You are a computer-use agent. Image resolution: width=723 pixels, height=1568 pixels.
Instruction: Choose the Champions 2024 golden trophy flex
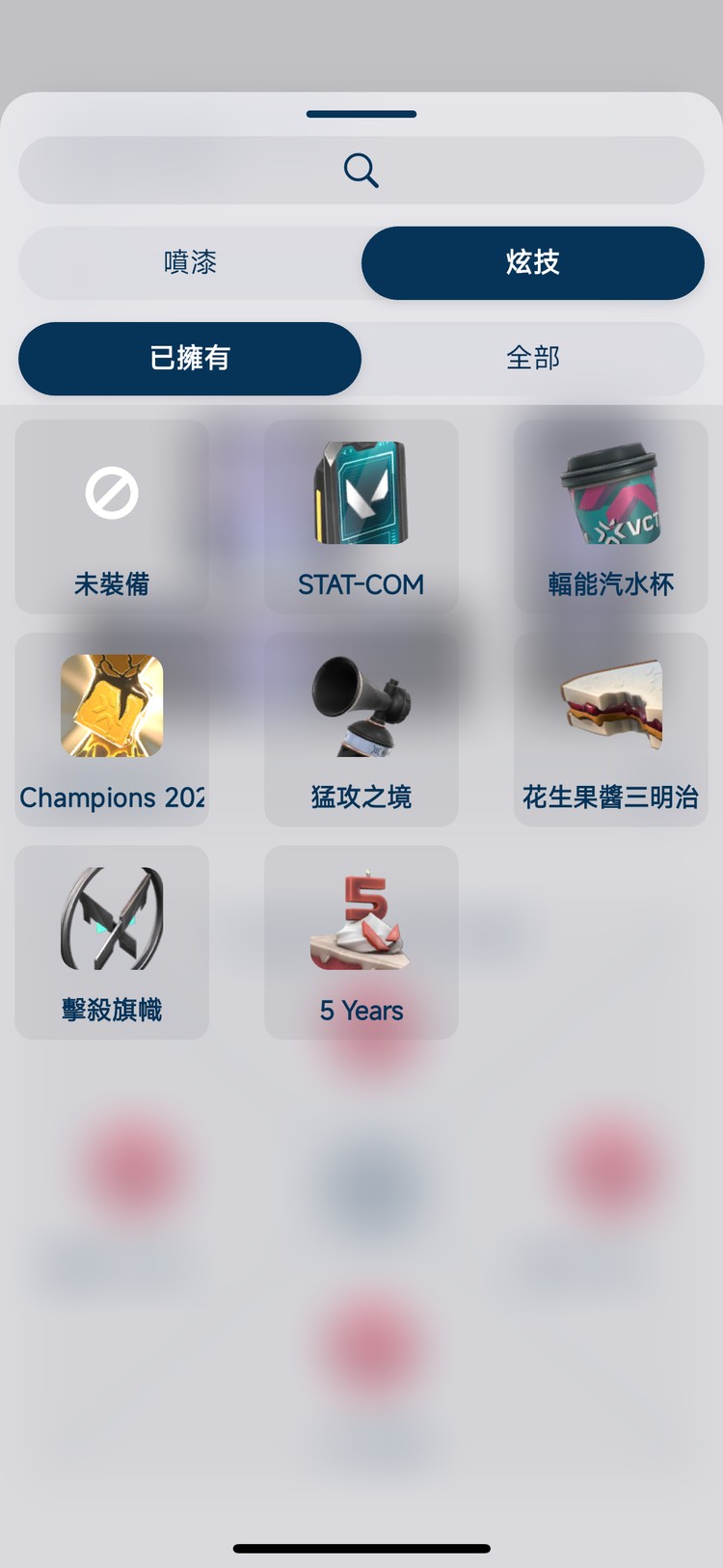111,730
